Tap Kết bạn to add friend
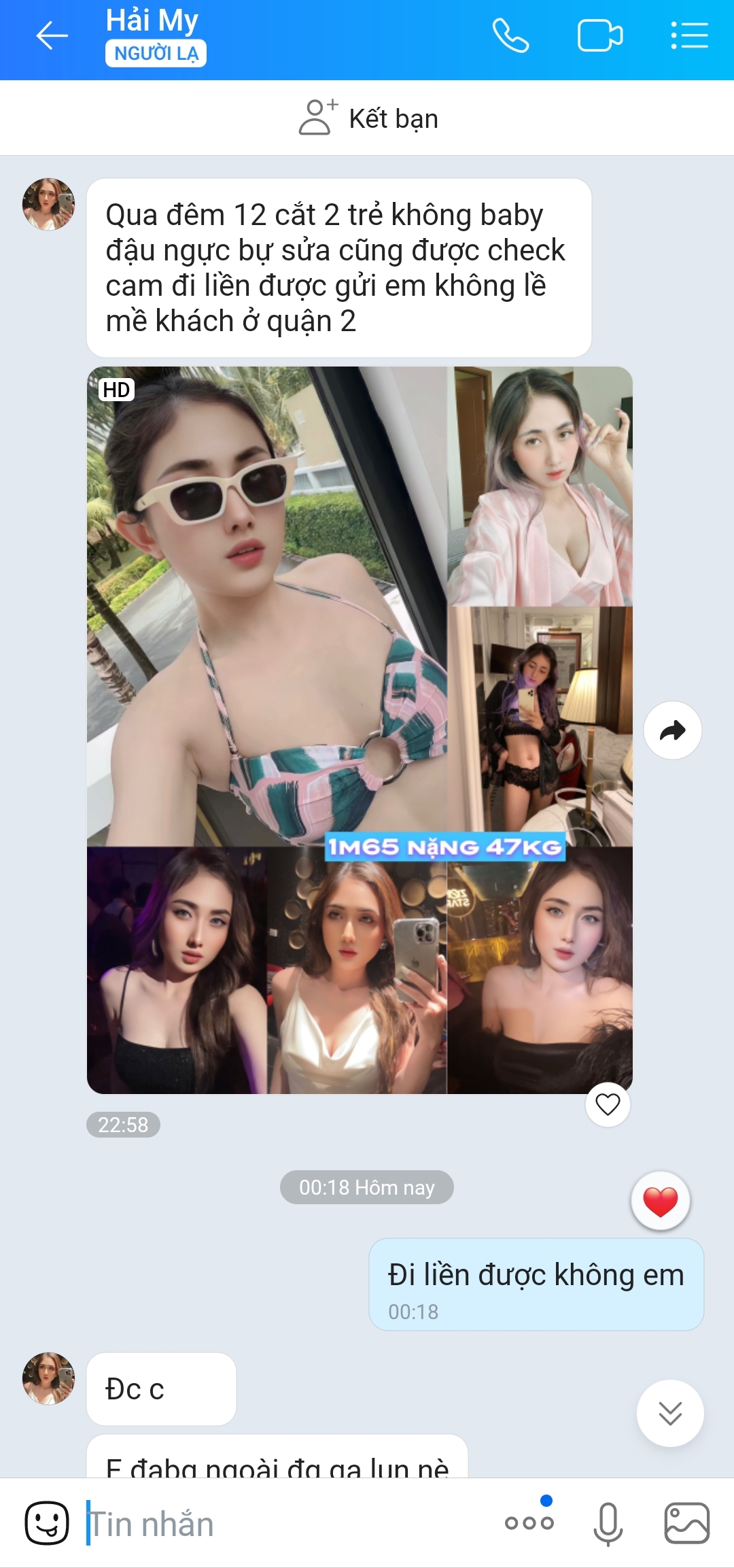The width and height of the screenshot is (734, 1568). point(368,118)
